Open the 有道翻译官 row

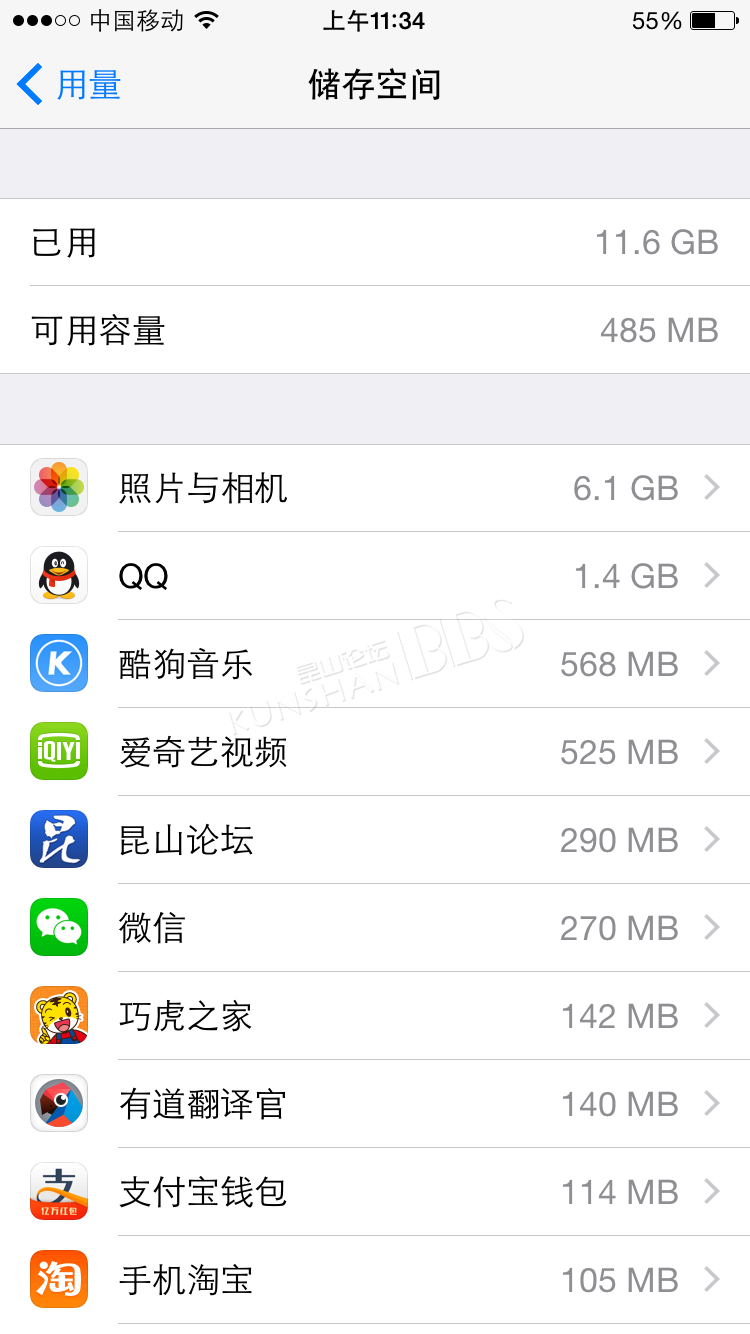[375, 1104]
